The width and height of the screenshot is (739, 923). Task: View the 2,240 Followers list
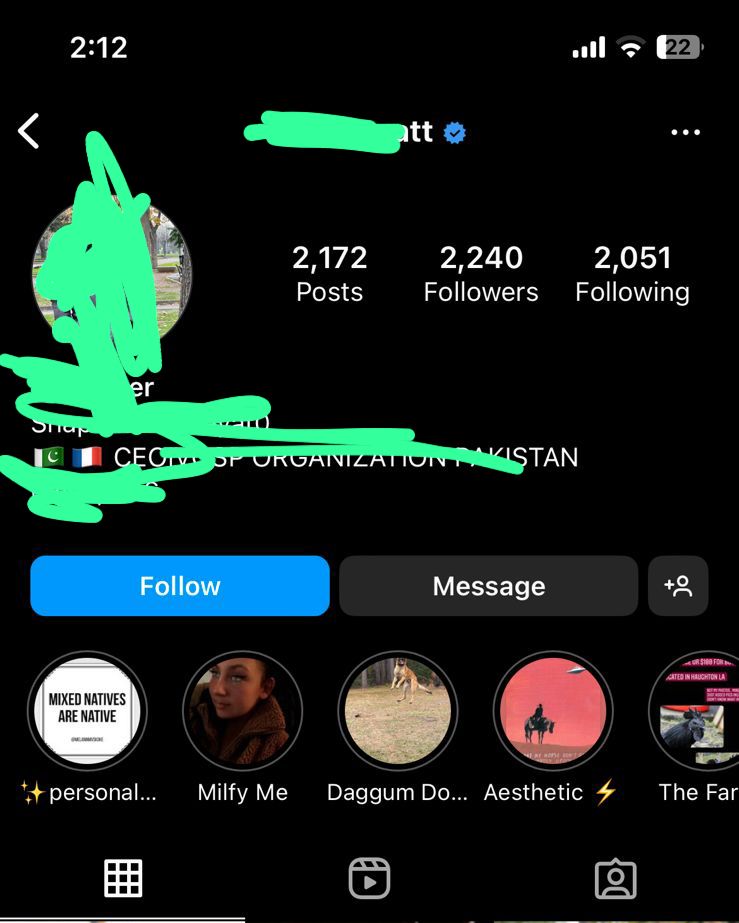click(x=481, y=274)
